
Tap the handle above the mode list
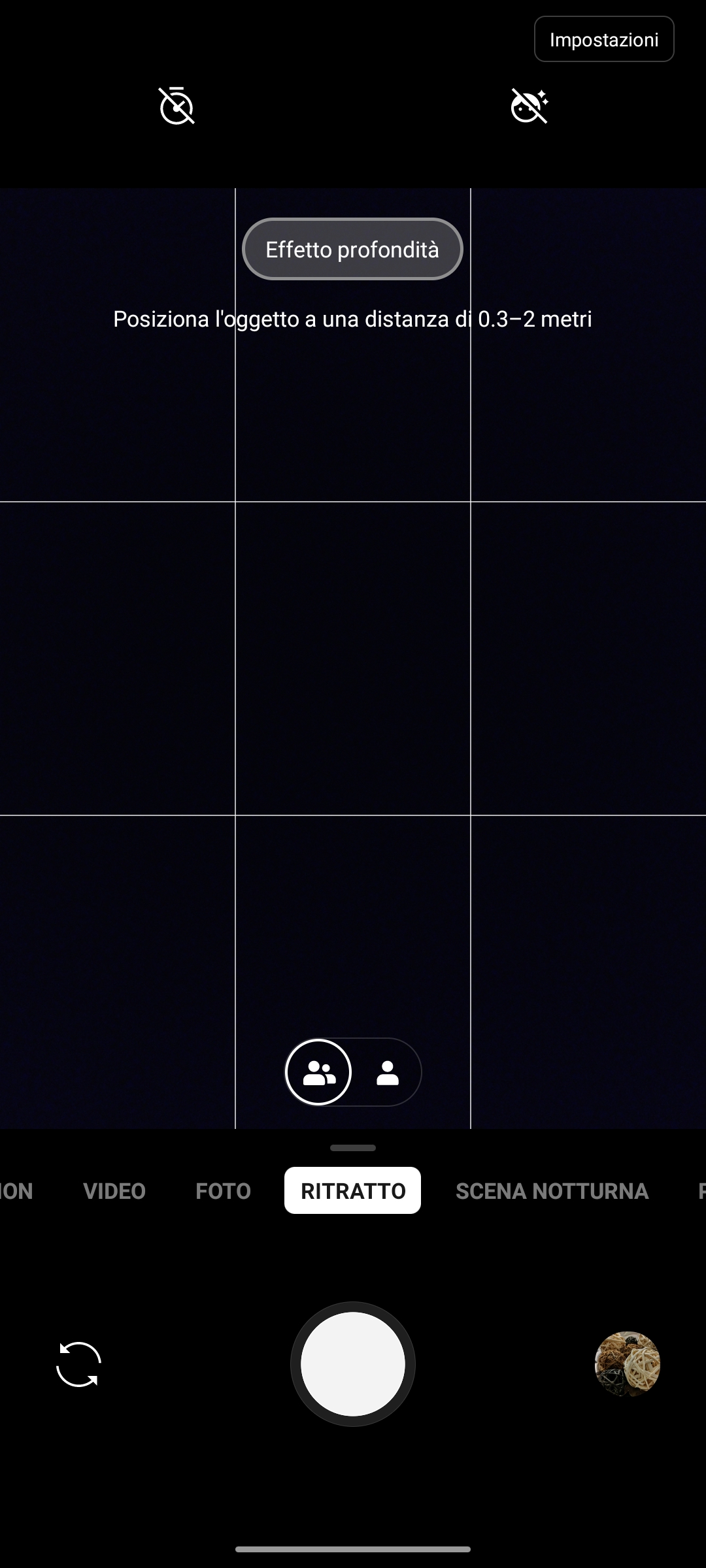coord(353,1148)
